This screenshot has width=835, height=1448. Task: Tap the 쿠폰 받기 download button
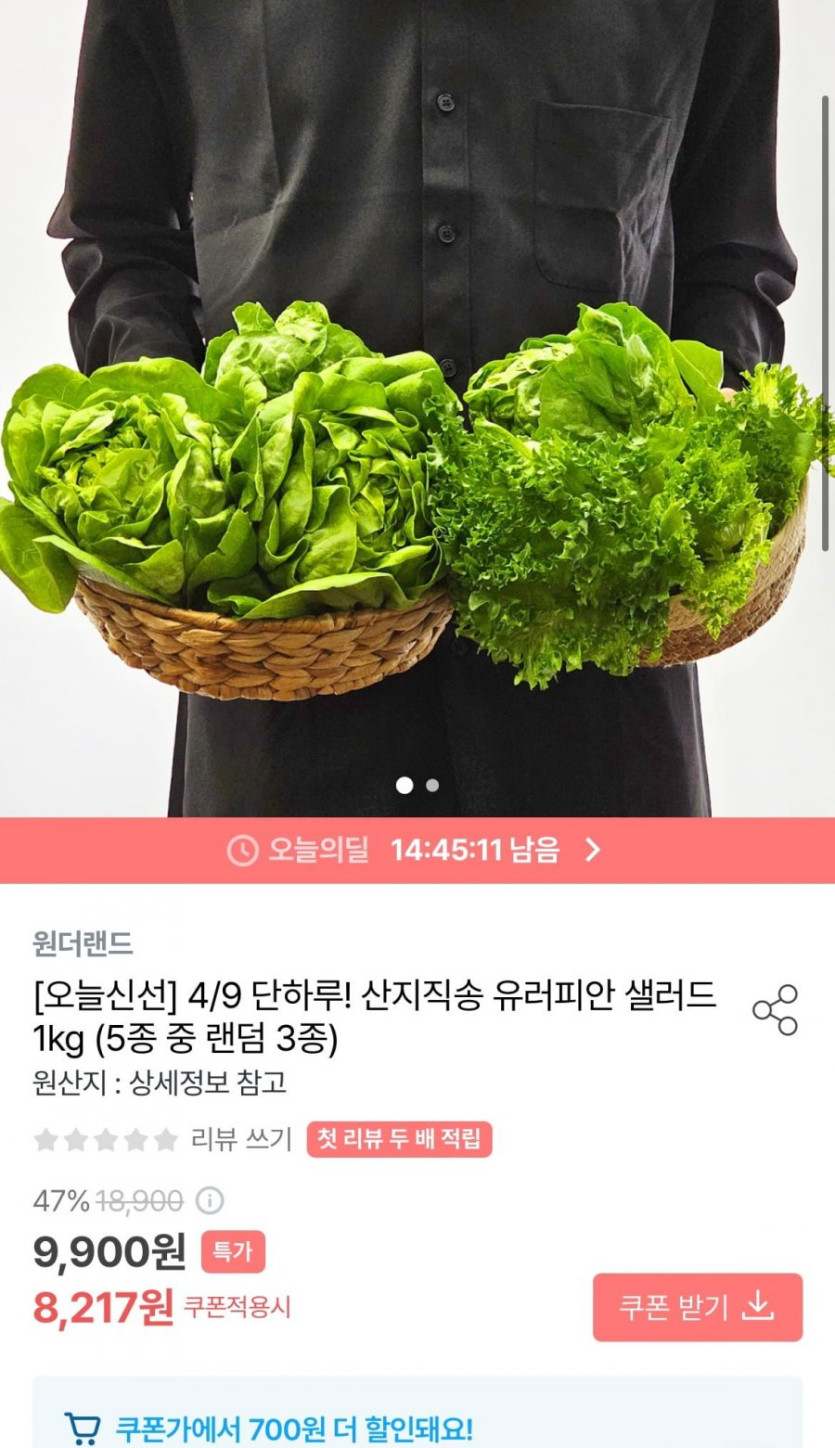[697, 1307]
